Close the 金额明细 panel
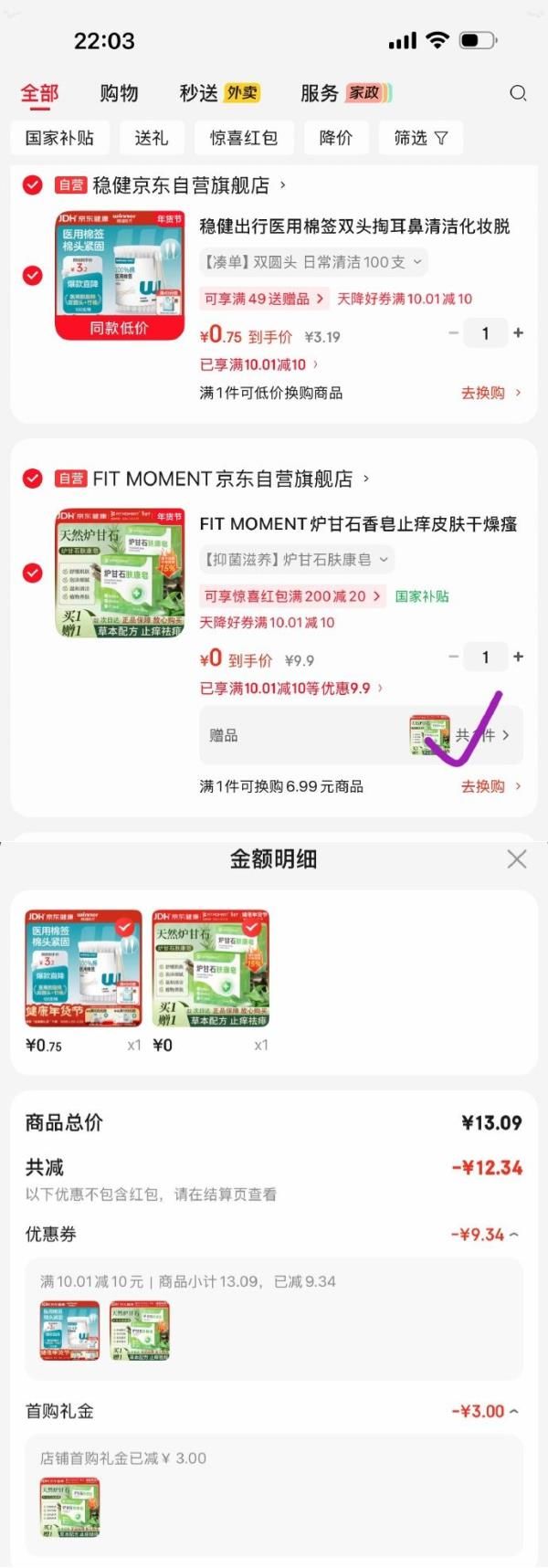Screen dimensions: 548x1568 click(x=517, y=858)
